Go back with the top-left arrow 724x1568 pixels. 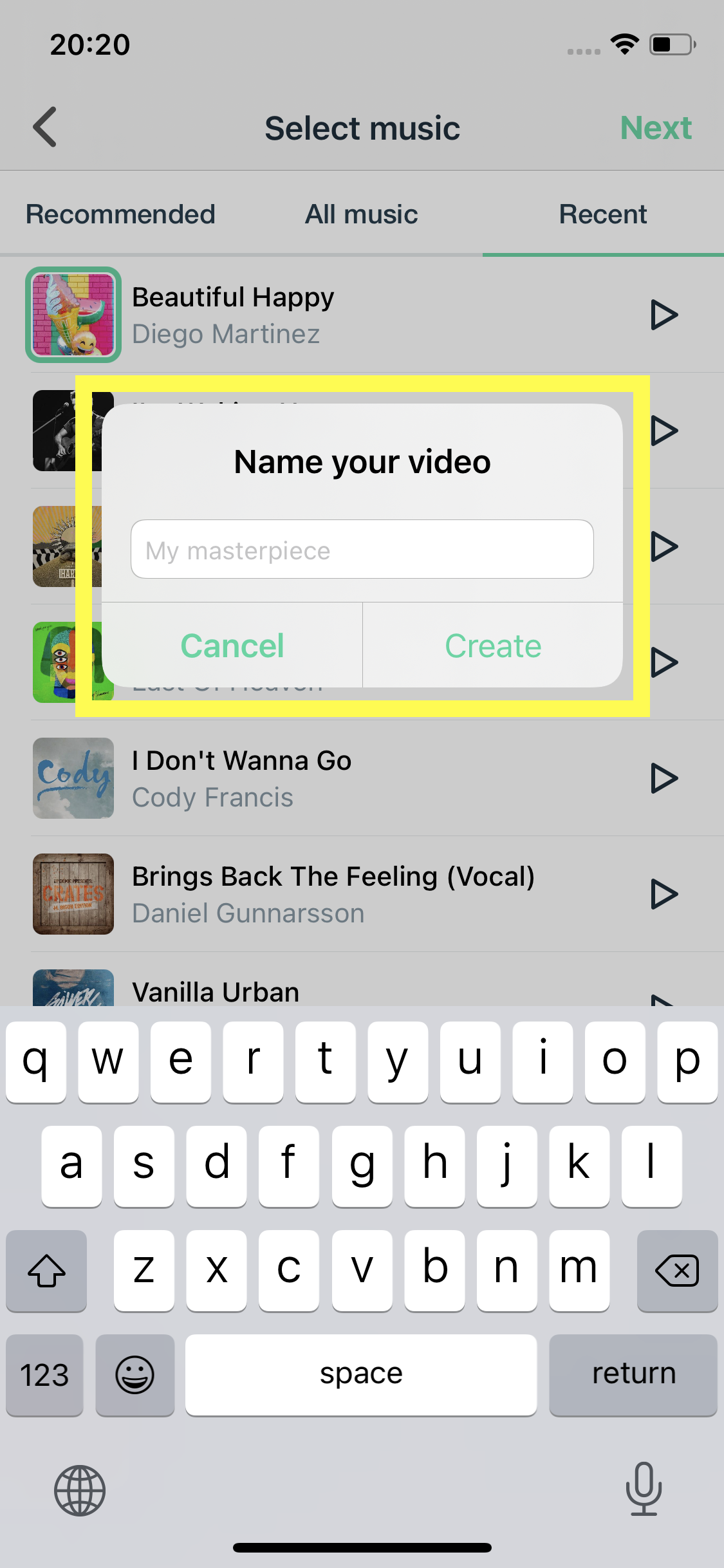[45, 127]
